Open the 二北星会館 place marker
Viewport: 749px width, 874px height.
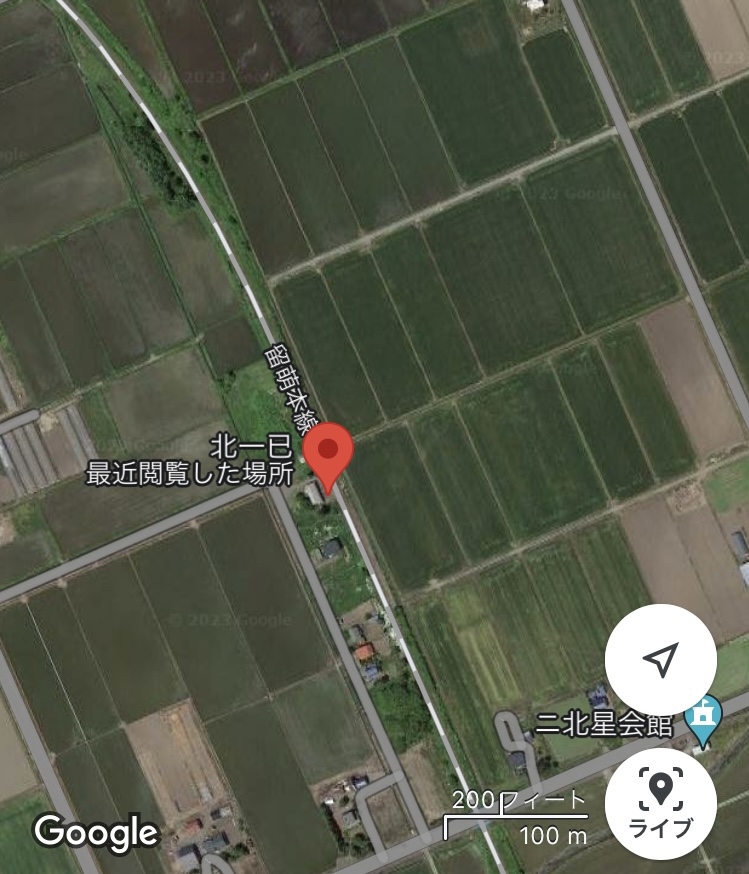pyautogui.click(x=705, y=719)
